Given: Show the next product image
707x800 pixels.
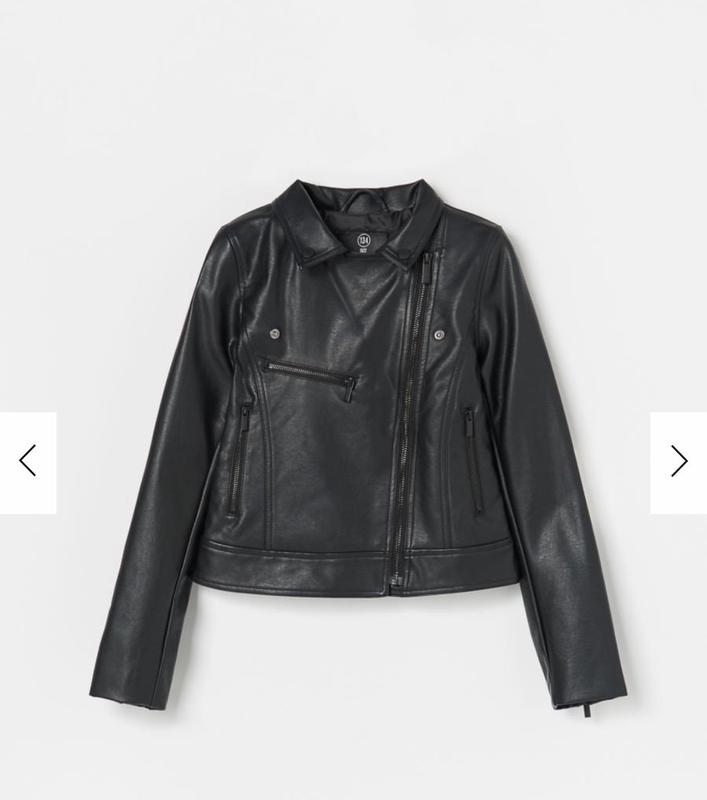Looking at the screenshot, I should [679, 461].
